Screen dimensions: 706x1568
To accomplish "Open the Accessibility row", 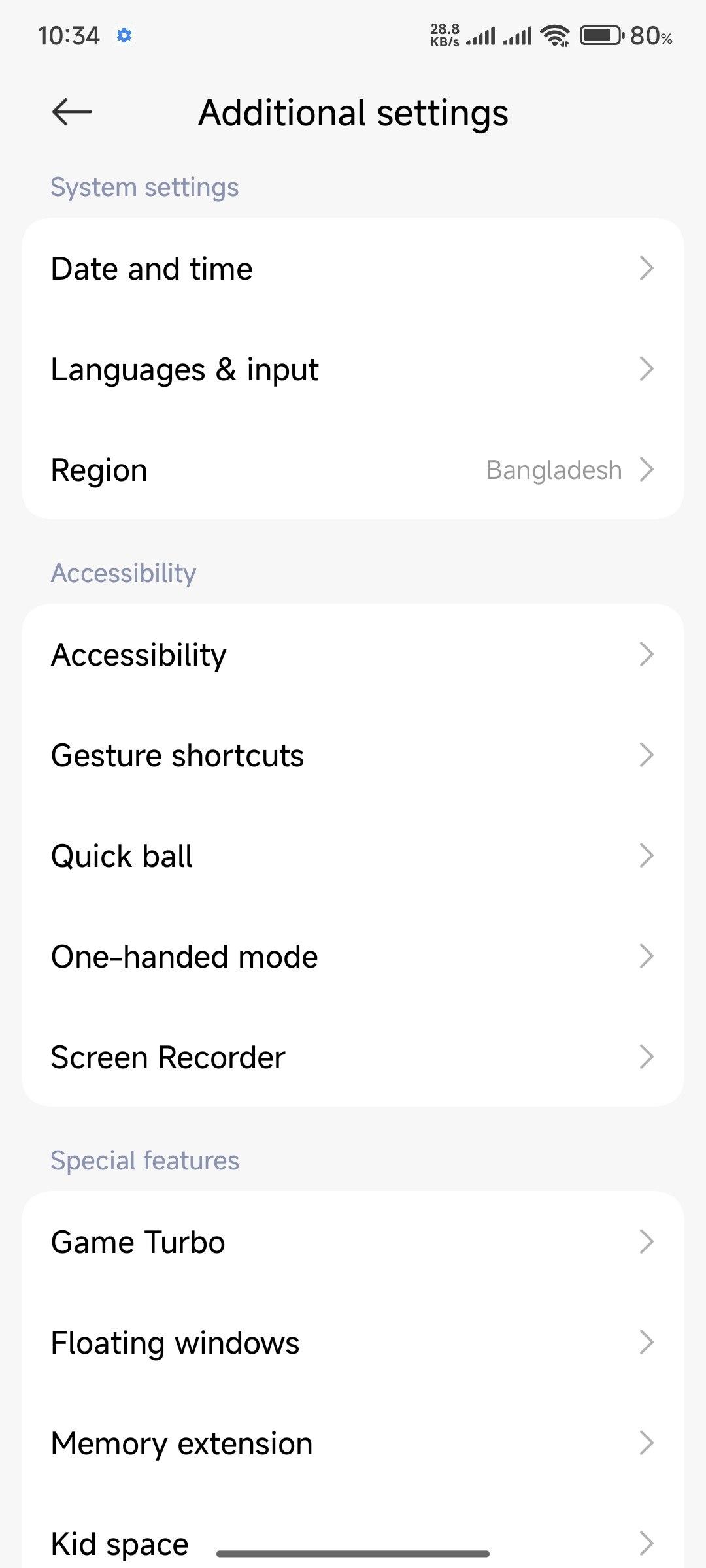I will tap(353, 655).
